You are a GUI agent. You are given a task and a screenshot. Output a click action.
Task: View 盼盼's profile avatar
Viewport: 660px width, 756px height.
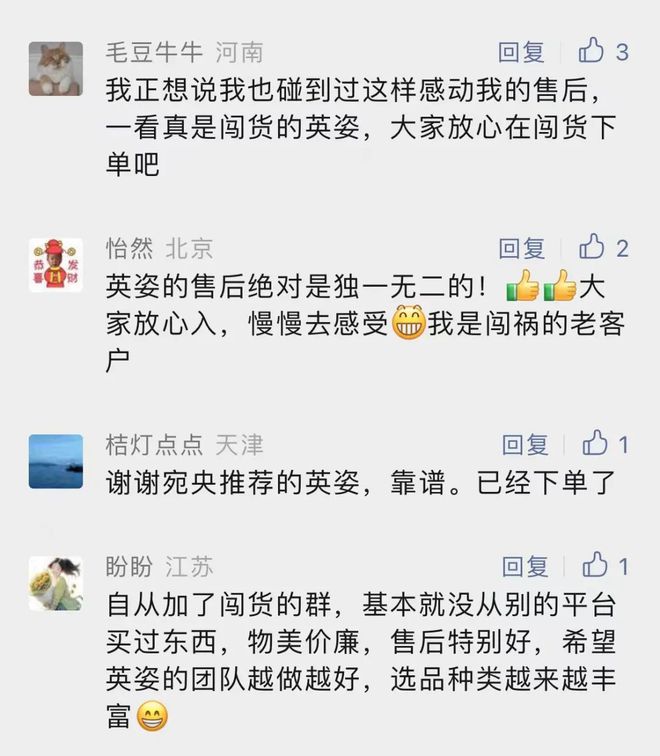click(55, 583)
